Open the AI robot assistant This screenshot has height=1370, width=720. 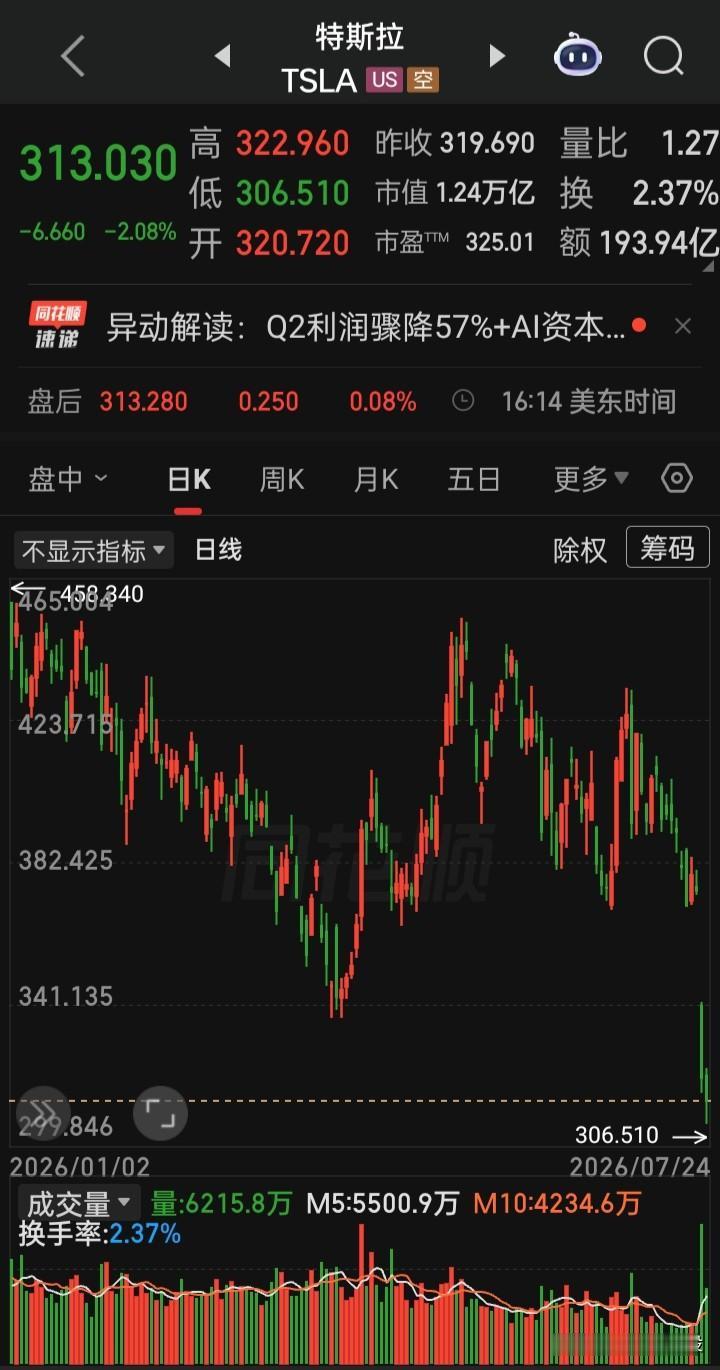pos(578,56)
